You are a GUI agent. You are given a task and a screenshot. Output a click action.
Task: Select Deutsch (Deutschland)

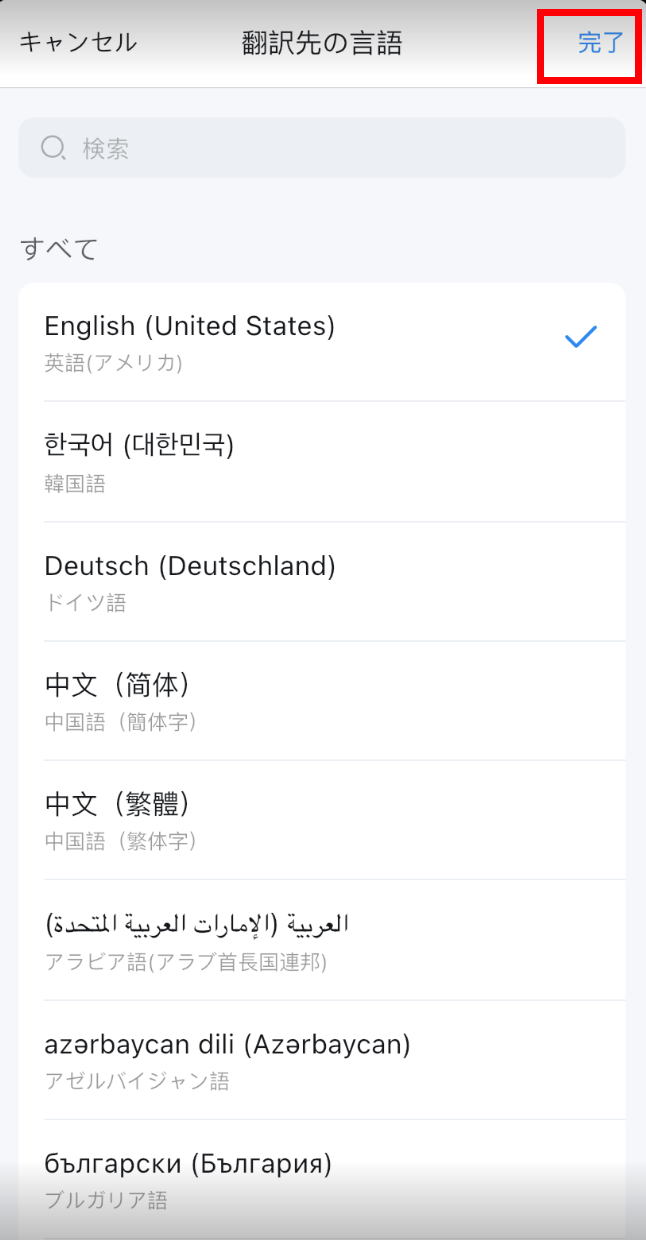click(x=322, y=581)
